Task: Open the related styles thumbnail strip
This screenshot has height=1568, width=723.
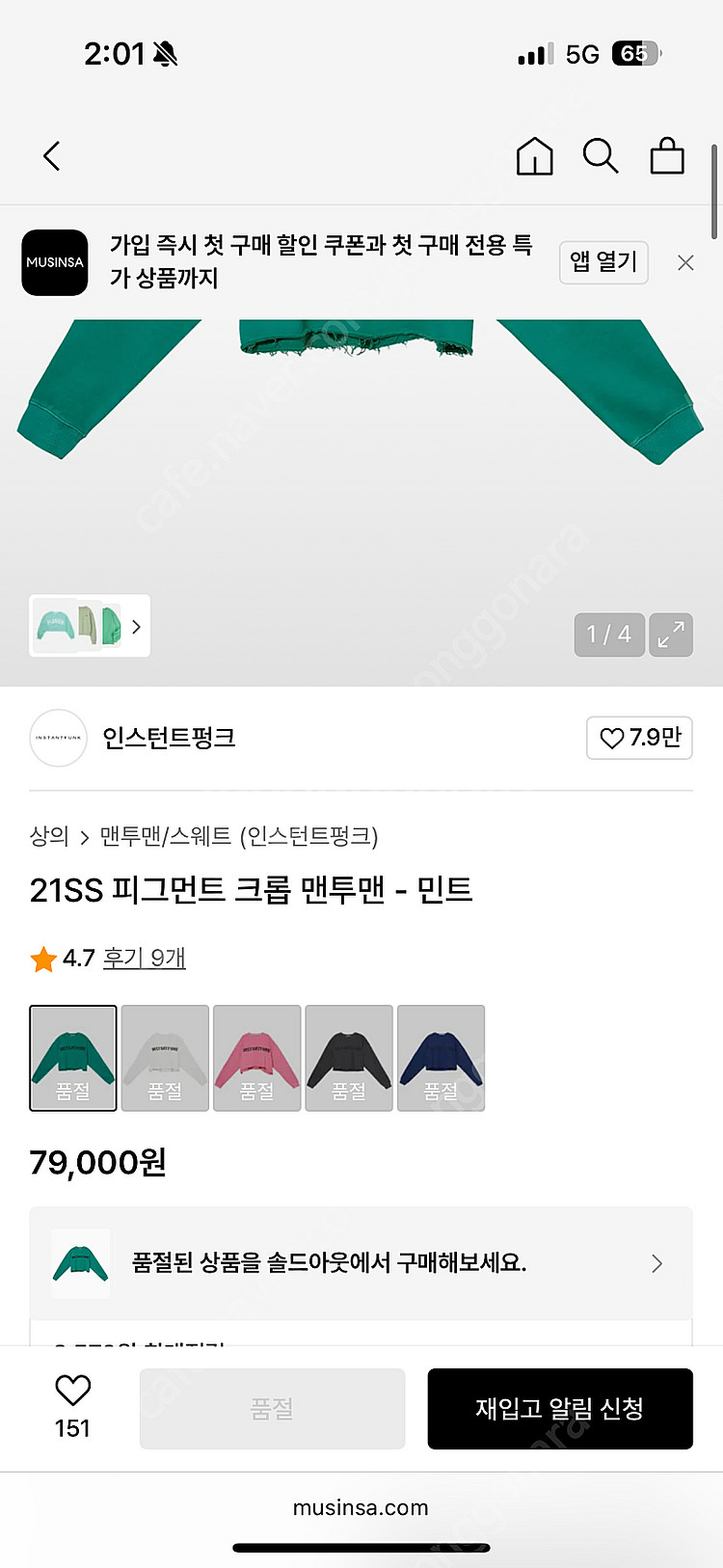Action: (x=90, y=626)
